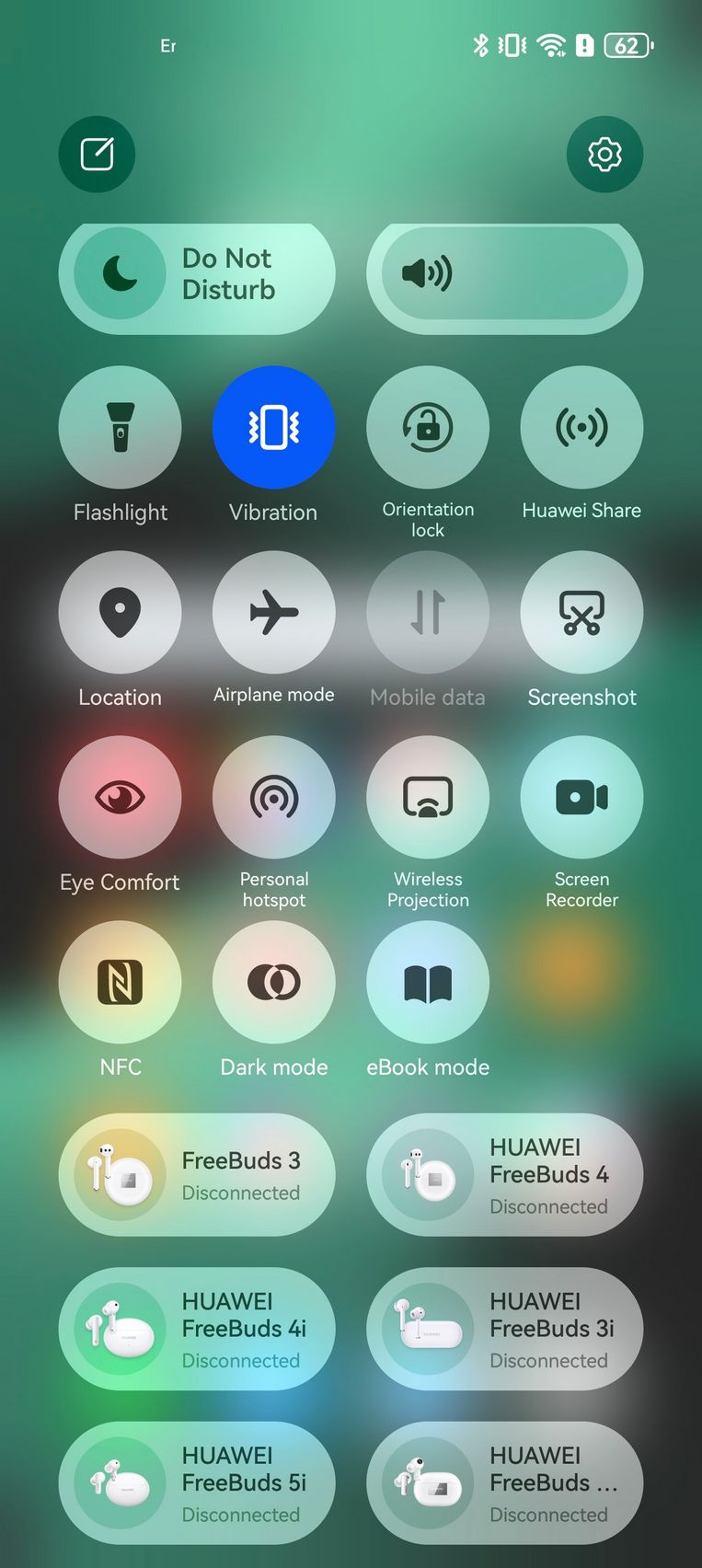702x1568 pixels.
Task: Open the edit tiles icon
Action: [x=97, y=154]
